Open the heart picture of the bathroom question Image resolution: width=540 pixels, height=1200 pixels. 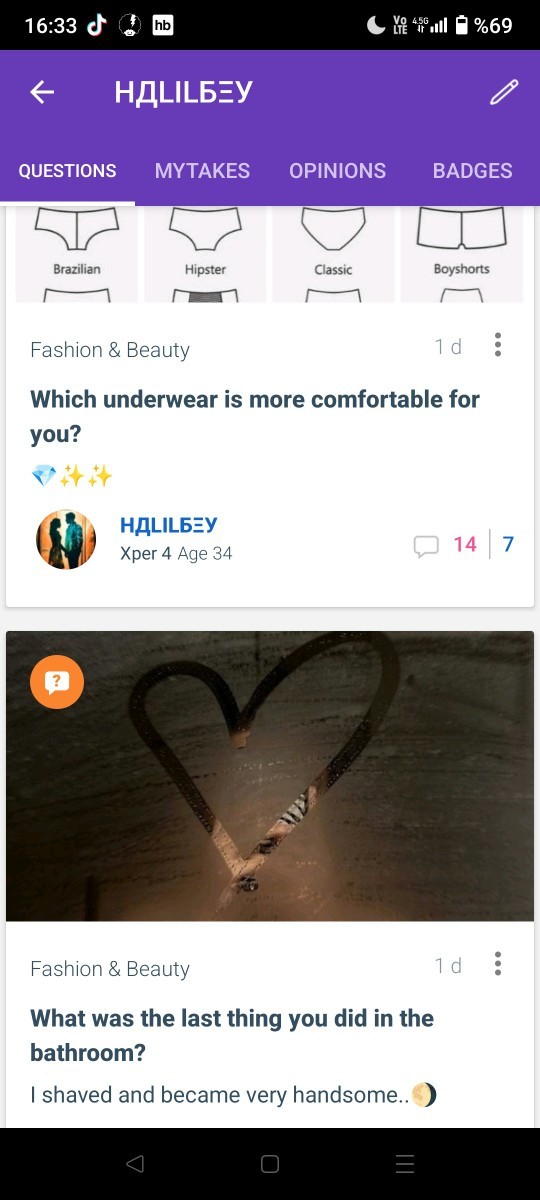click(x=270, y=776)
